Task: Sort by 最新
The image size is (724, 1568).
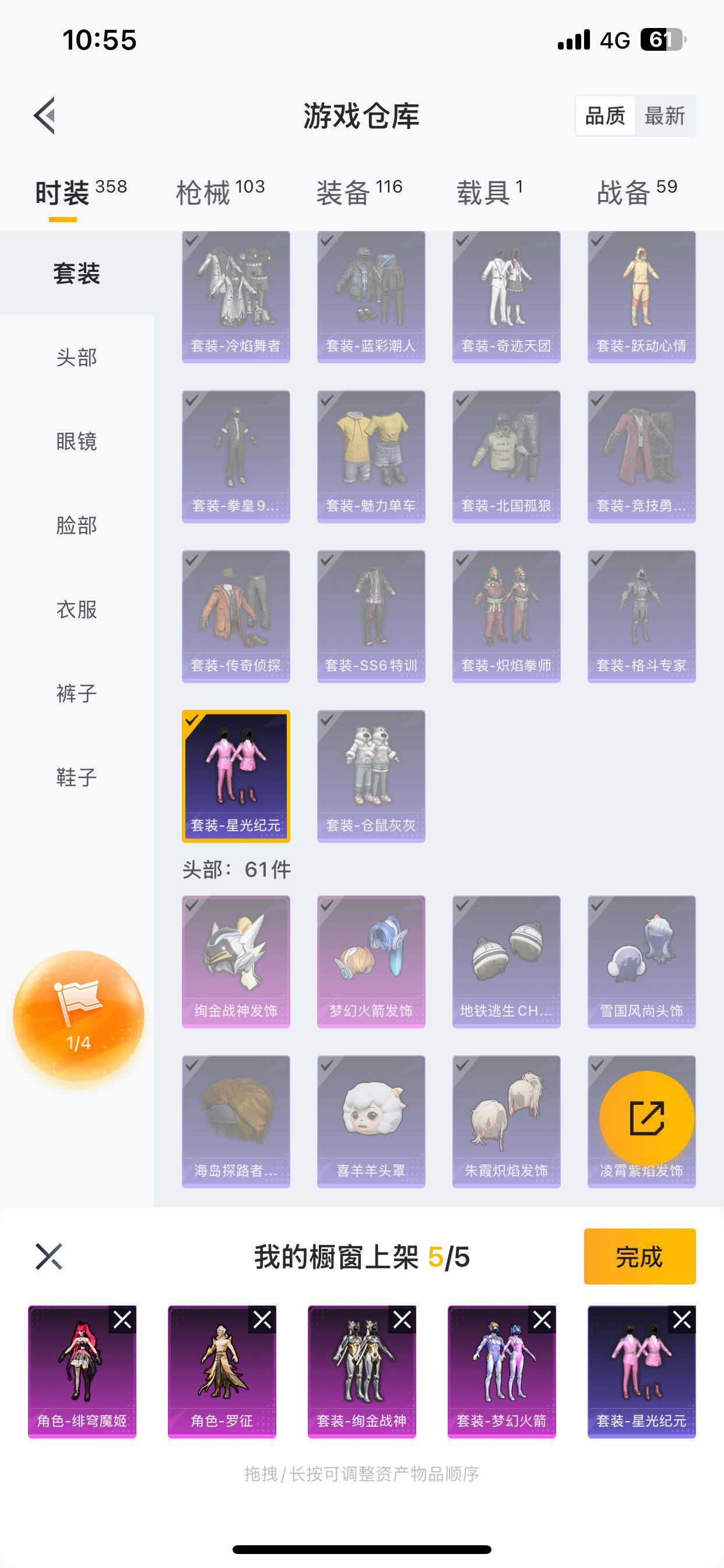Action: coord(665,115)
